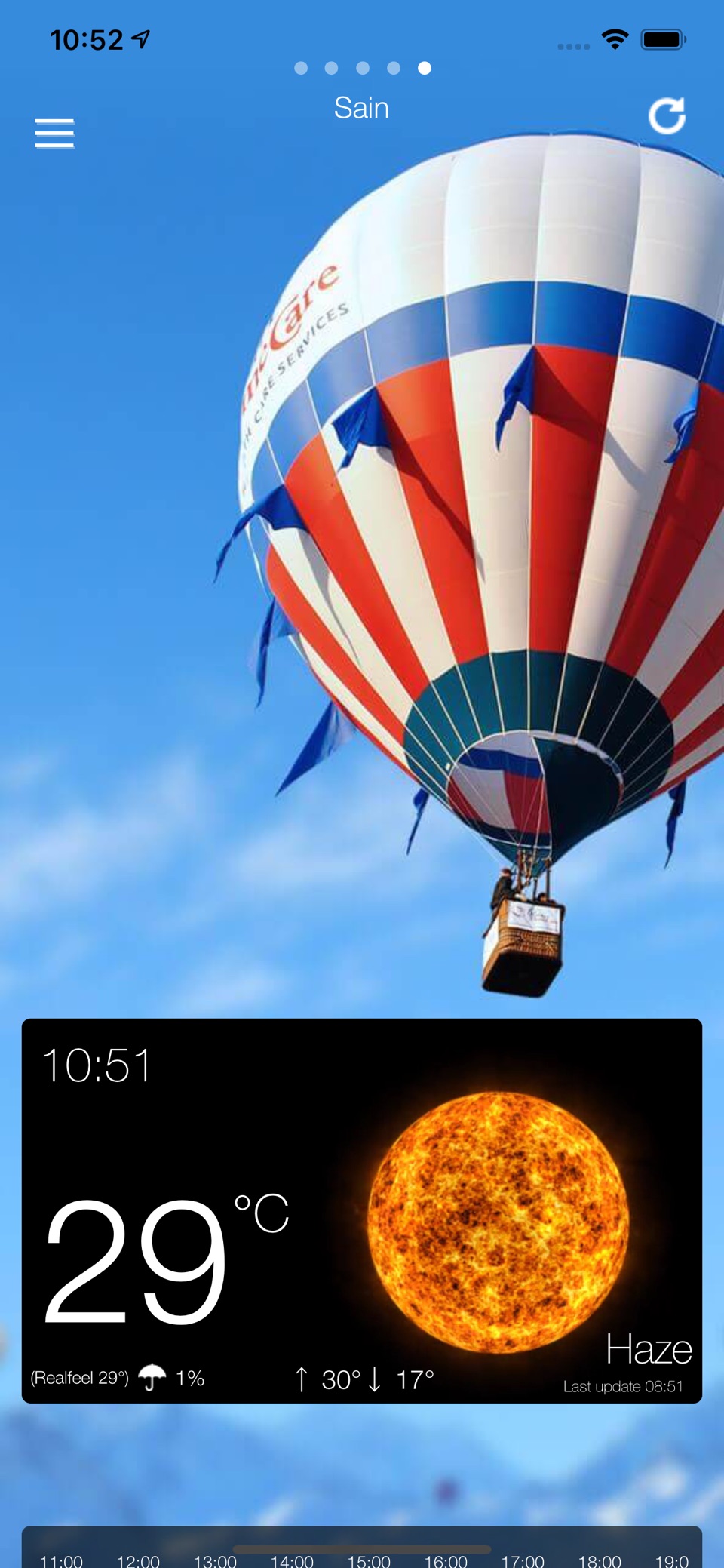
Task: Refresh the weather data
Action: point(667,115)
